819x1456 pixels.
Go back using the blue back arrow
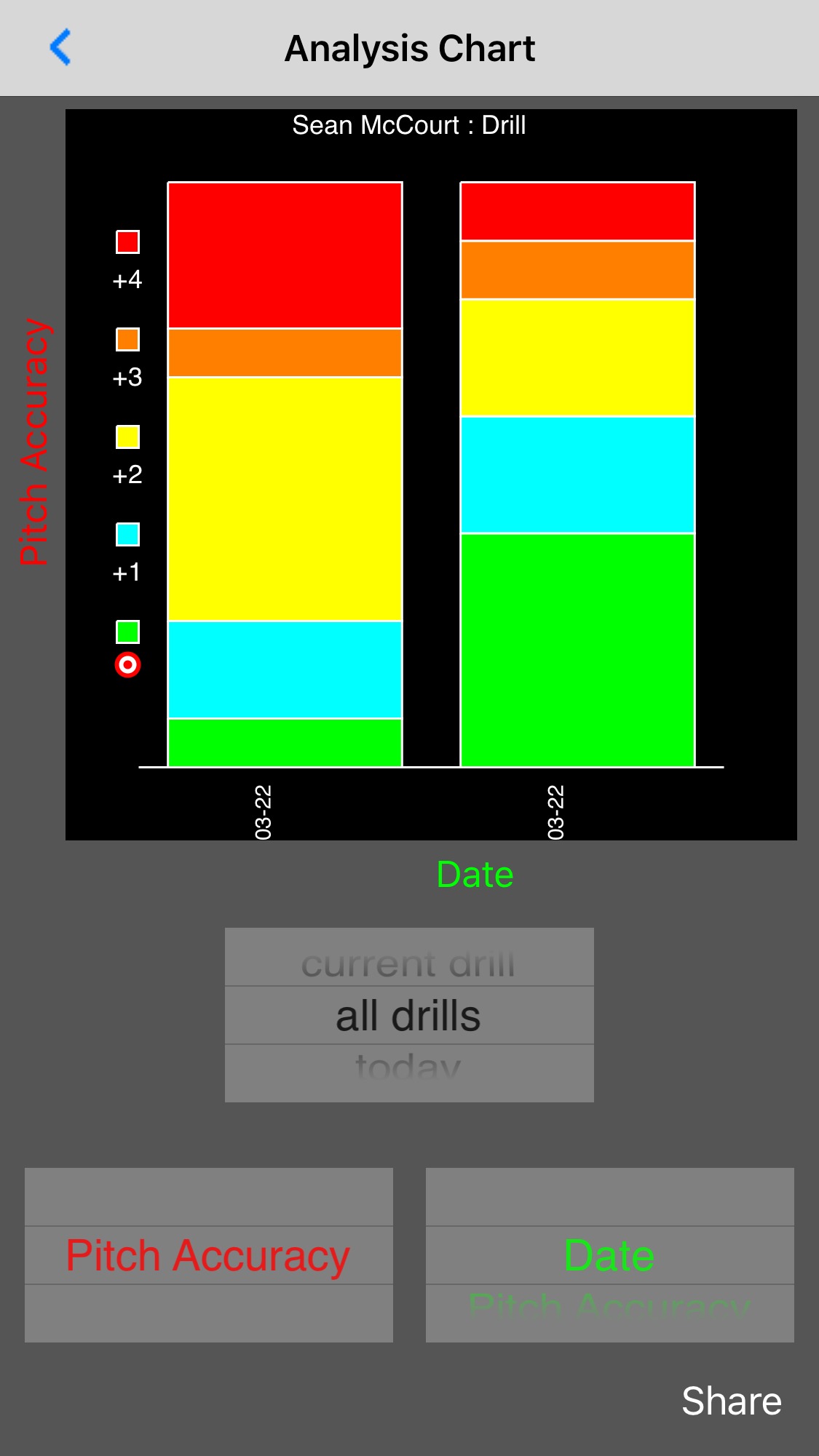click(x=60, y=48)
